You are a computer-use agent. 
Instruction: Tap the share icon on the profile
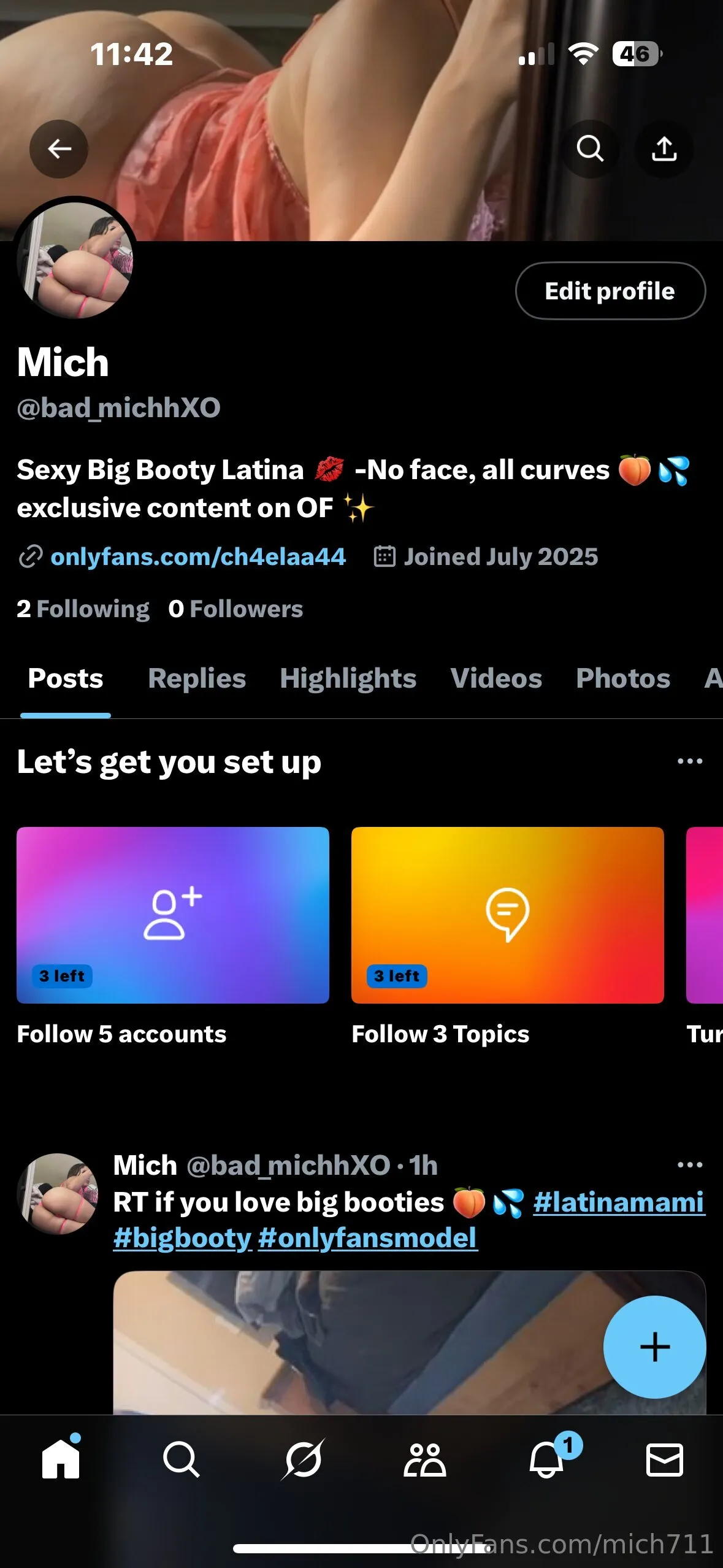(665, 149)
